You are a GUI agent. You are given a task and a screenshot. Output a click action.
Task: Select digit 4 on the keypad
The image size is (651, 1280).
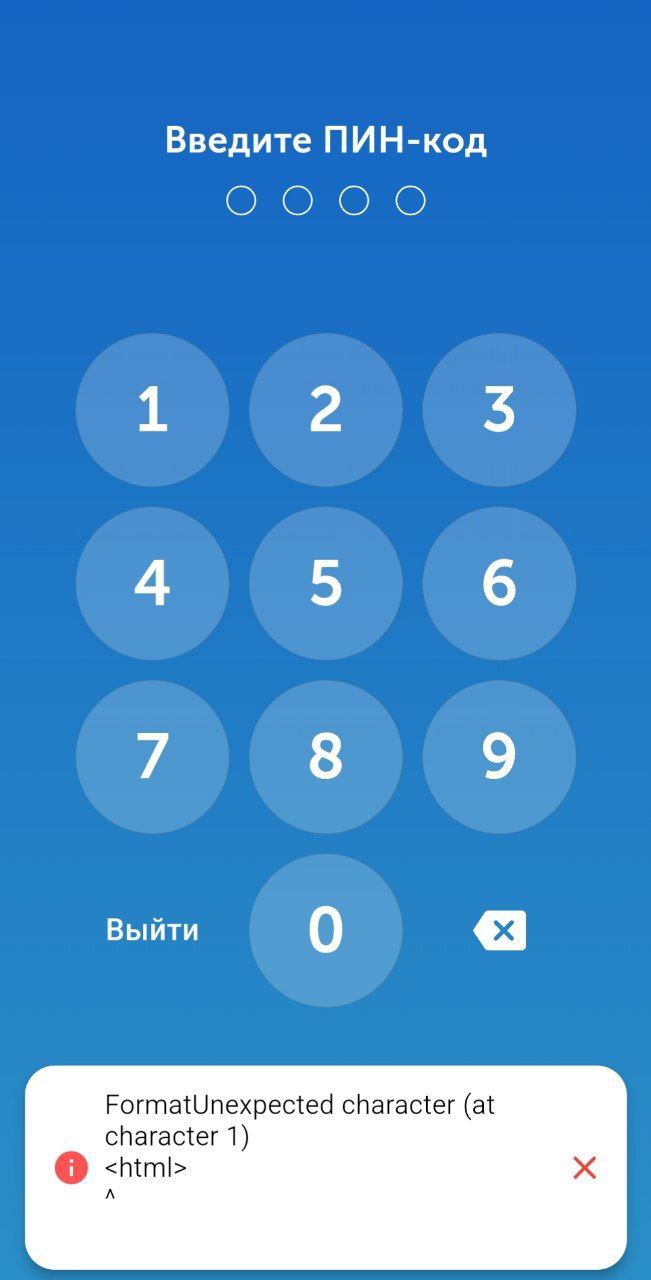coord(152,583)
